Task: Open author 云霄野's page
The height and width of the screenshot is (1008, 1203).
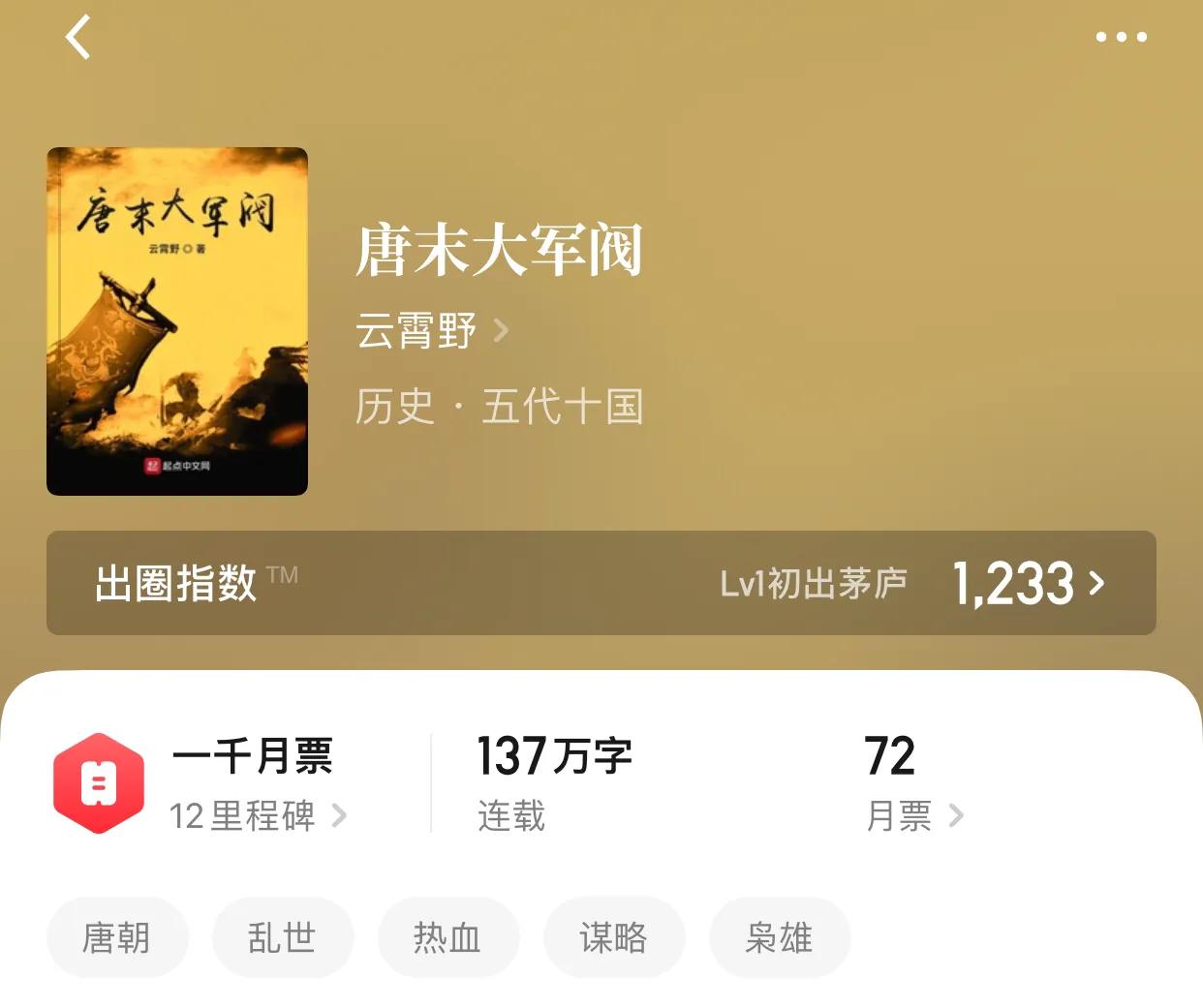Action: pyautogui.click(x=431, y=331)
